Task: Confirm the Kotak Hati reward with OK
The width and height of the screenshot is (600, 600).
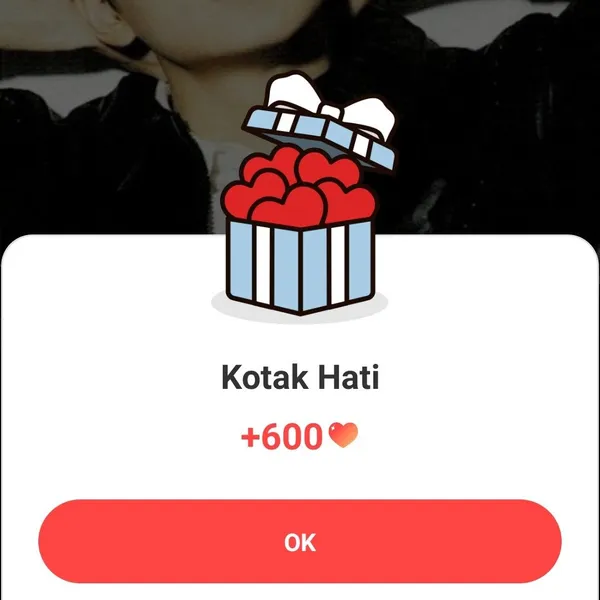Action: coord(300,542)
